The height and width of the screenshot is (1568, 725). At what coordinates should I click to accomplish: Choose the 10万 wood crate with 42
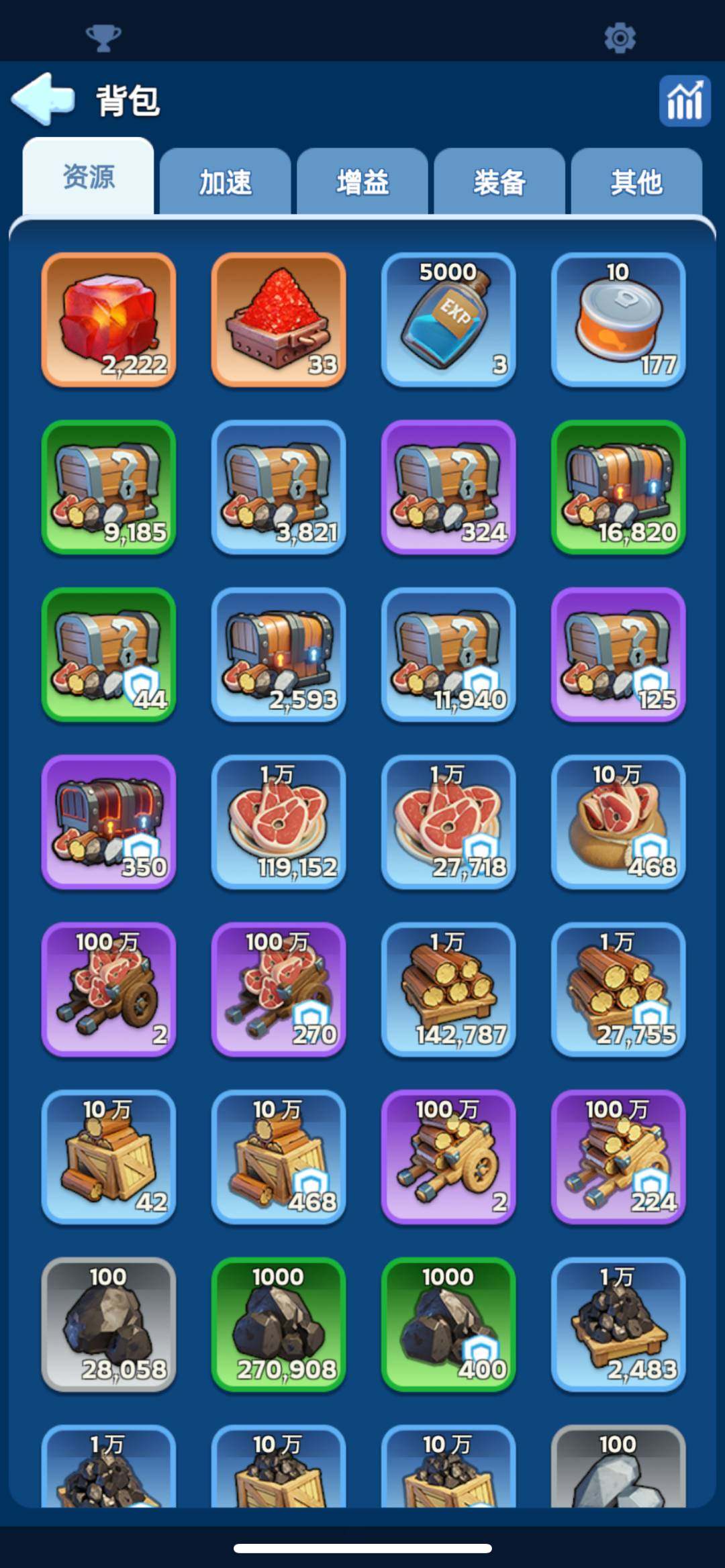click(109, 1157)
